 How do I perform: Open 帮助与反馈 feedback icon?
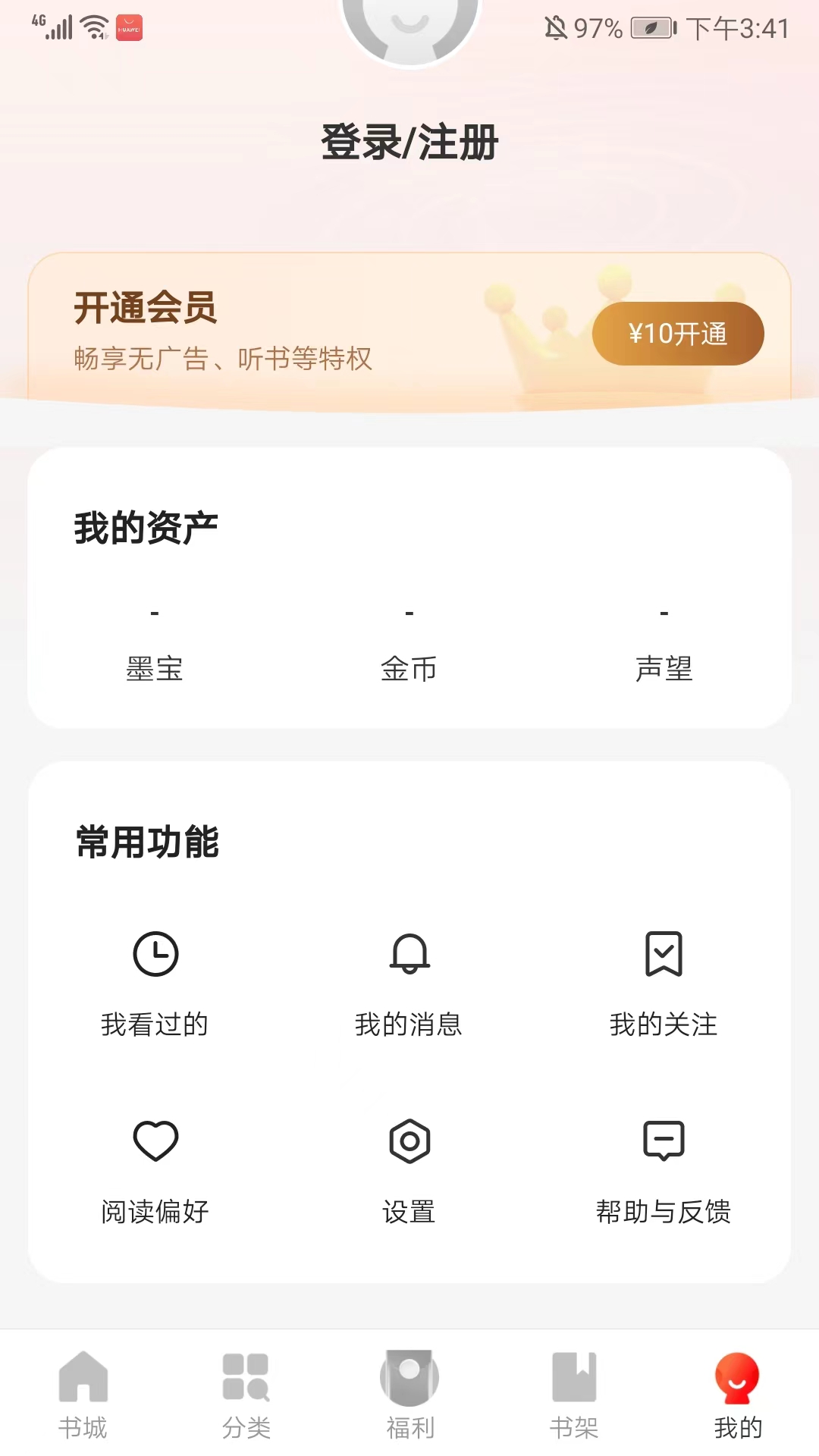coord(664,1139)
